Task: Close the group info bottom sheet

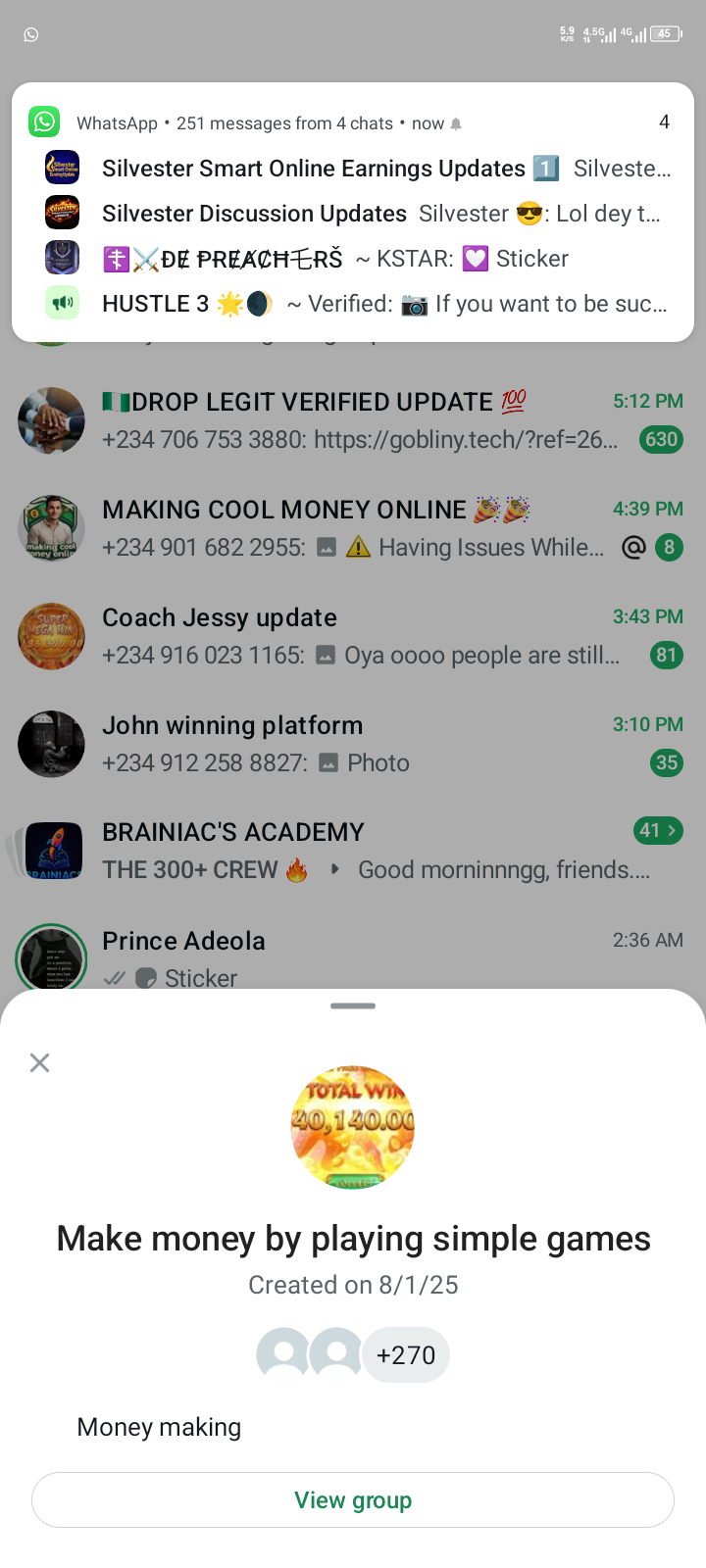Action: point(39,1062)
